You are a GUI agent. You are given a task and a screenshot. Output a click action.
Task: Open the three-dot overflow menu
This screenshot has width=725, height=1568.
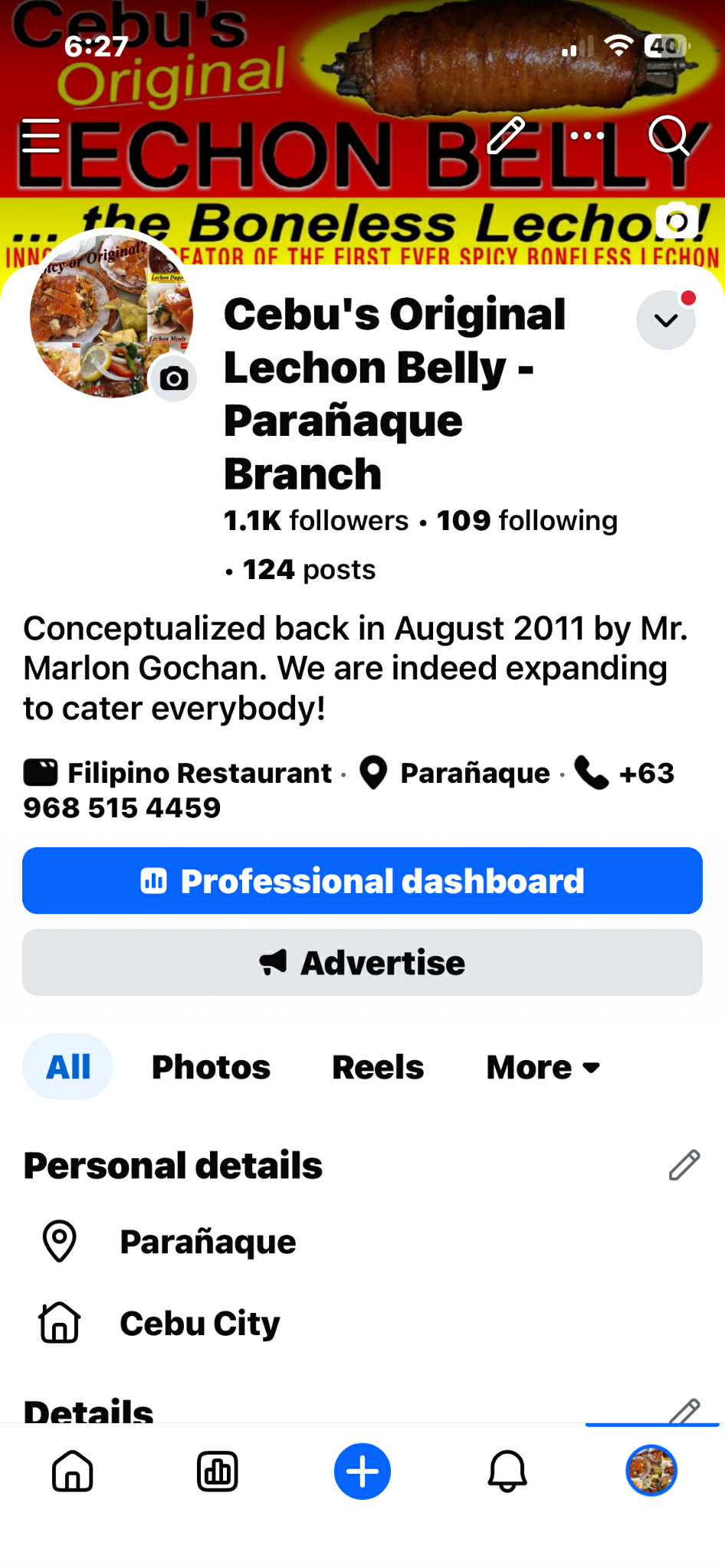coord(587,136)
